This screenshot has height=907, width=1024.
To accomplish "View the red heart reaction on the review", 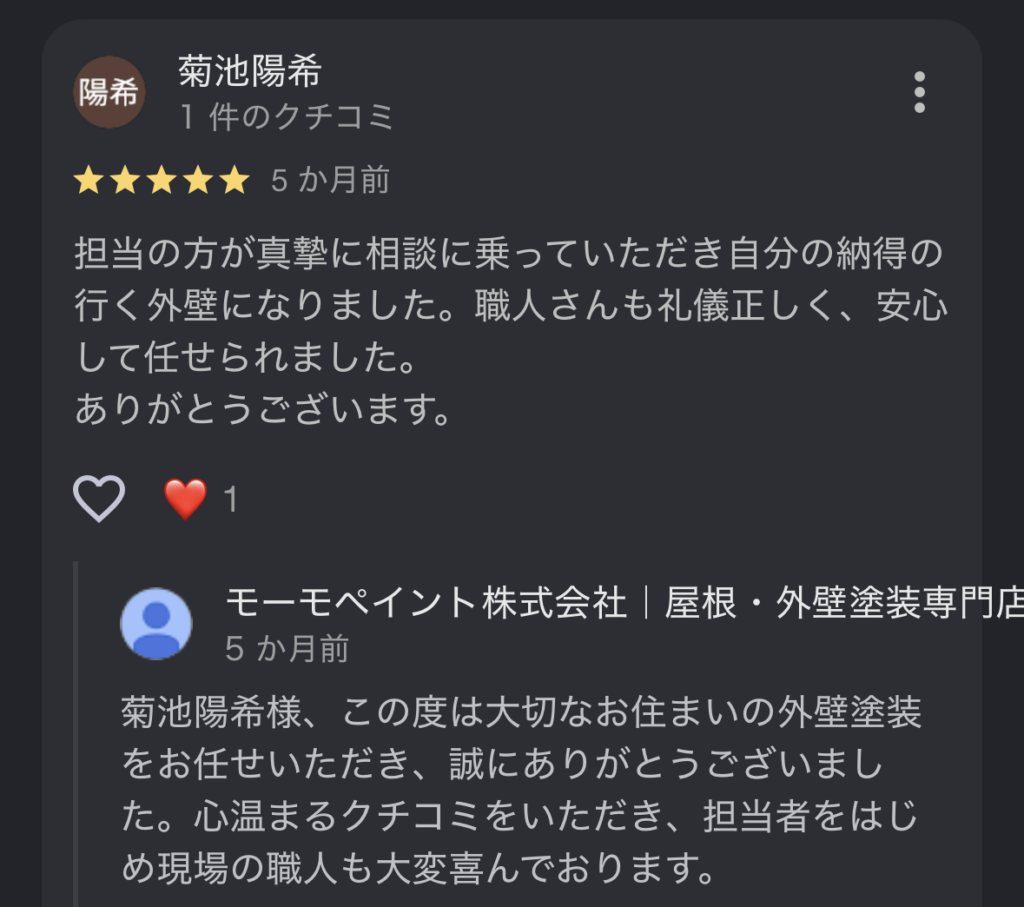I will click(x=185, y=499).
